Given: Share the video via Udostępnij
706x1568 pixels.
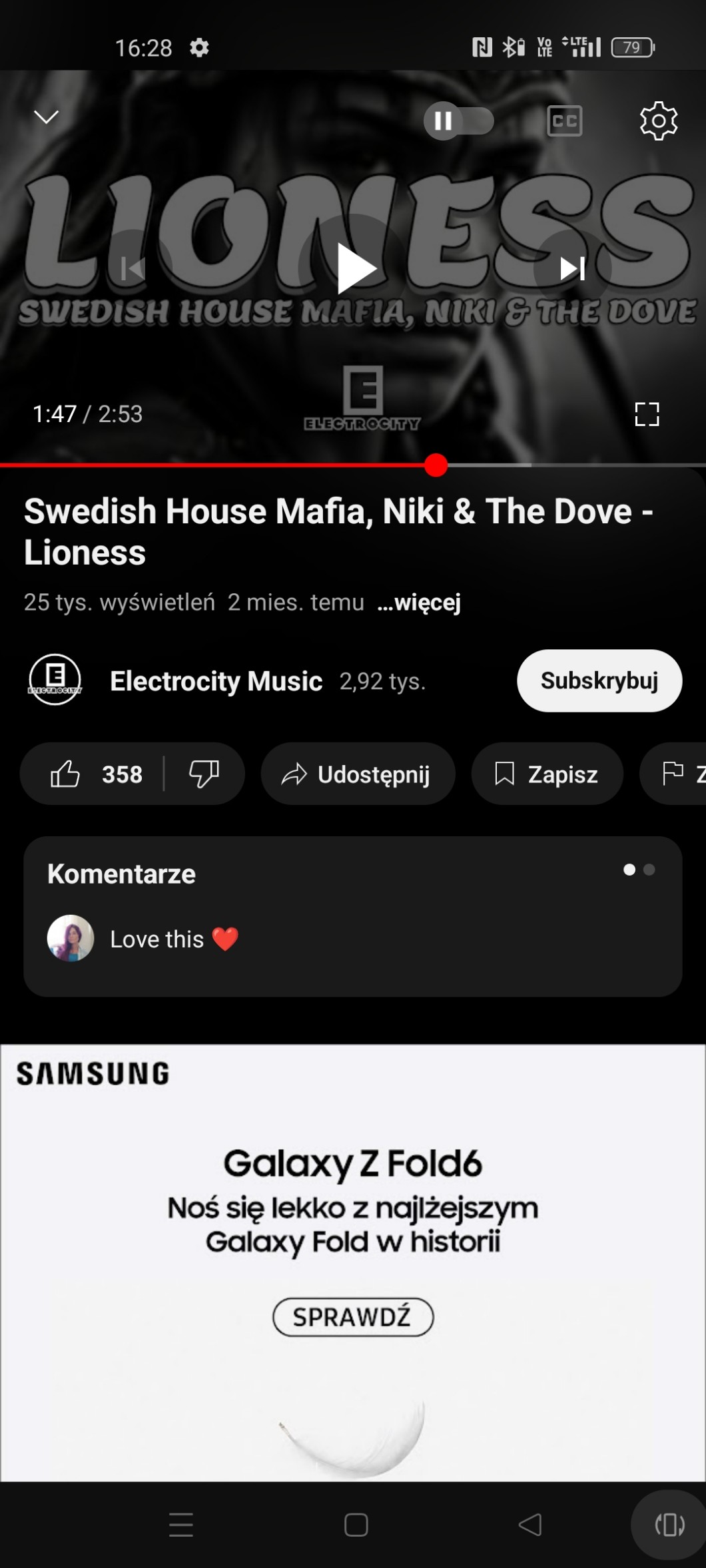Looking at the screenshot, I should click(358, 774).
